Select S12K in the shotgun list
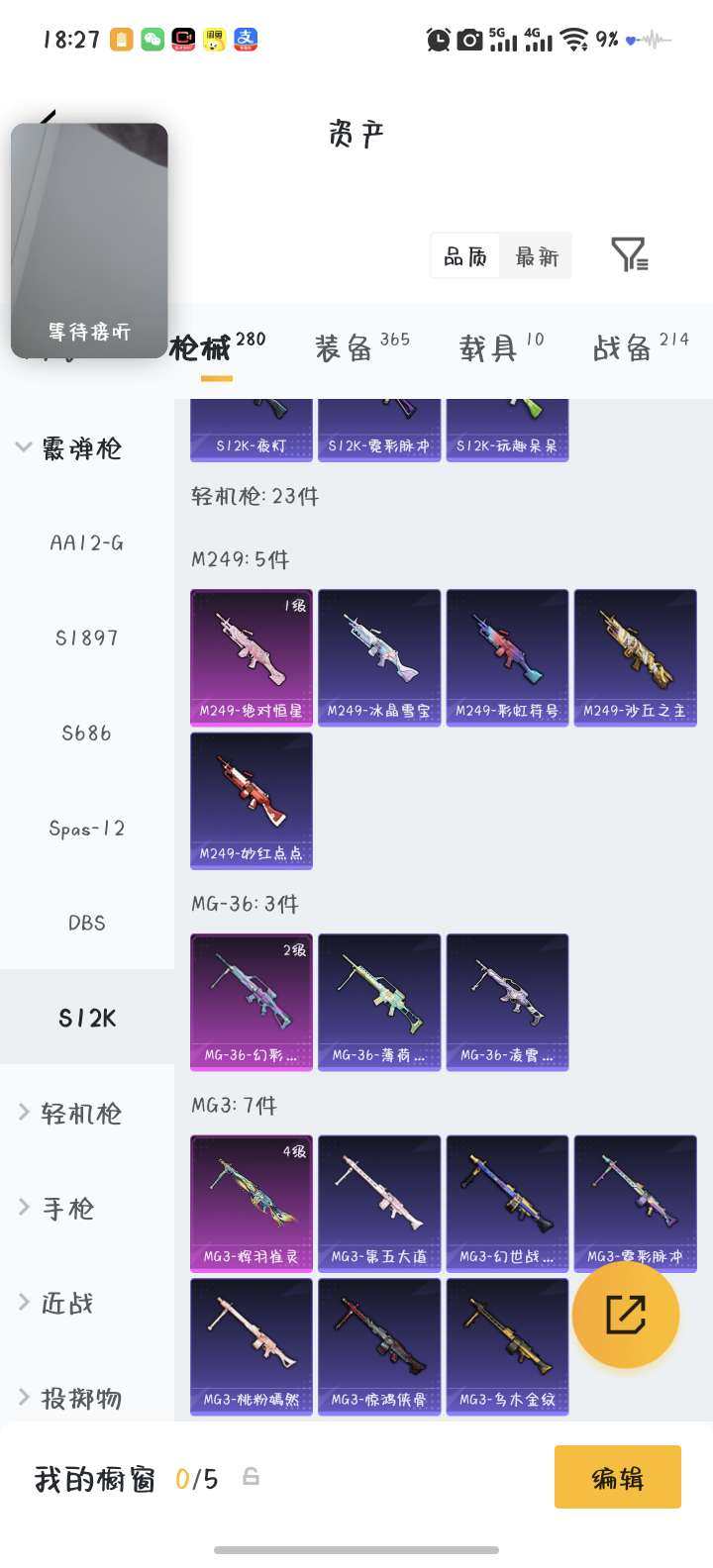The image size is (713, 1568). click(x=85, y=1017)
